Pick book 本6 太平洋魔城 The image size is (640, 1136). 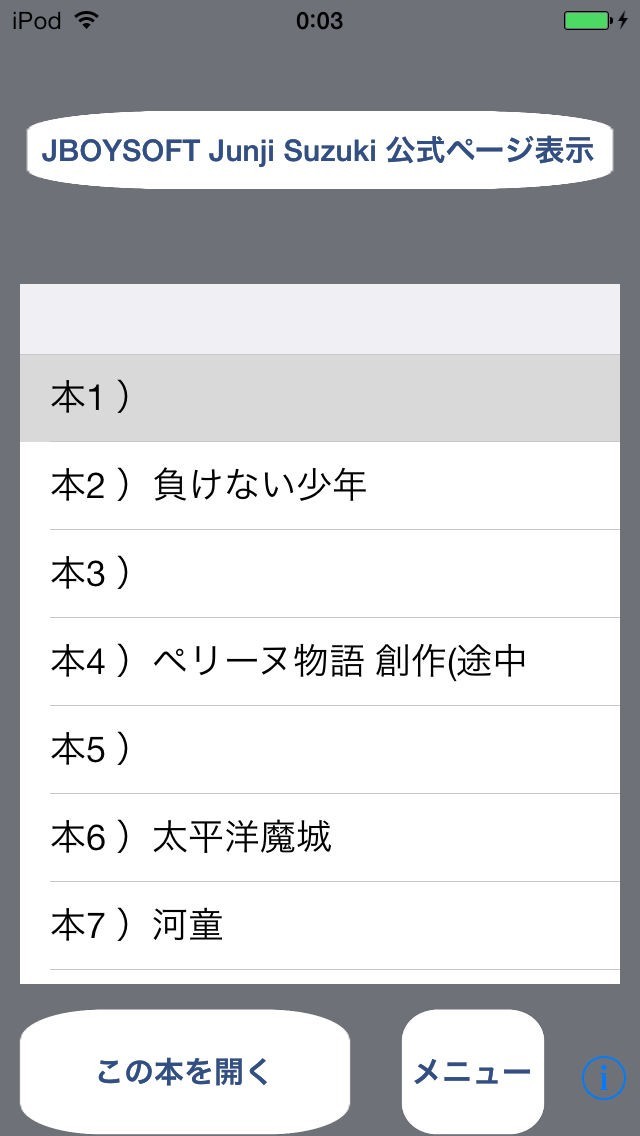click(x=320, y=838)
